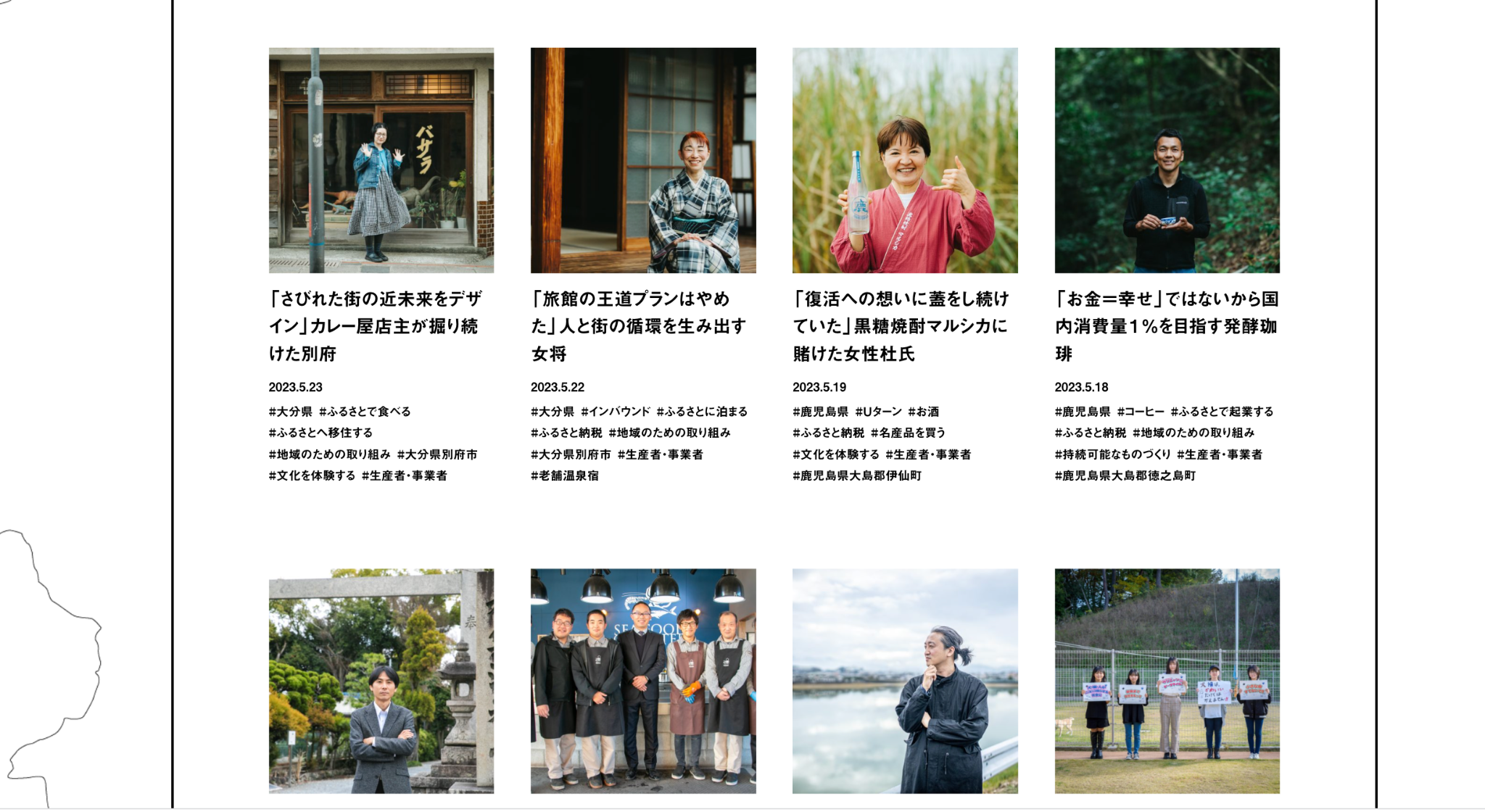Open the man by the river photo

point(904,681)
